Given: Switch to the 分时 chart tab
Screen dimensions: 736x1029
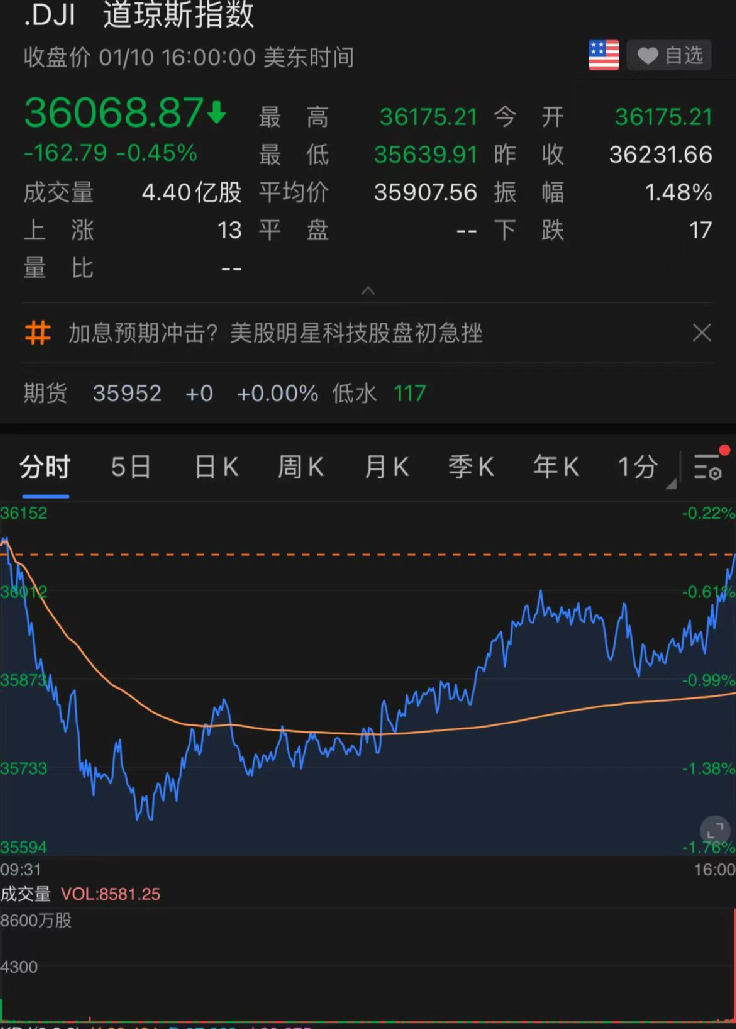Looking at the screenshot, I should click(45, 467).
